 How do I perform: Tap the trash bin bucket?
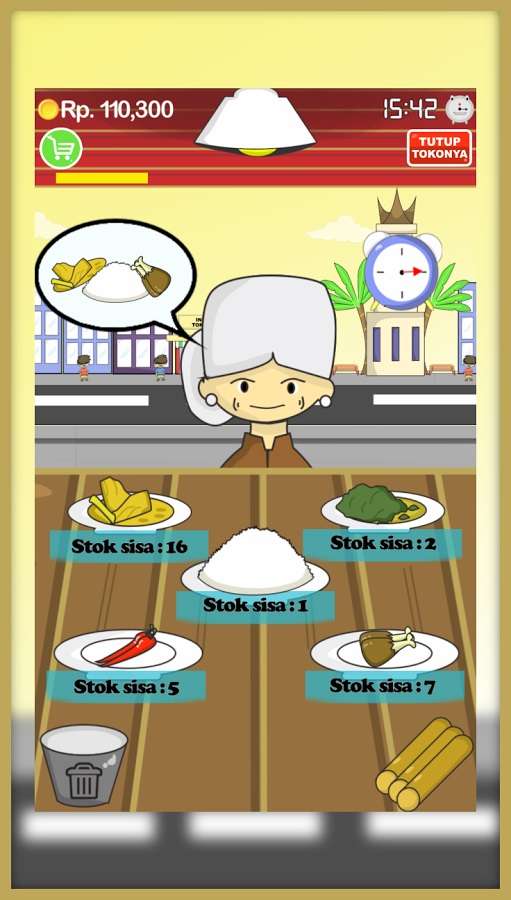coord(84,765)
